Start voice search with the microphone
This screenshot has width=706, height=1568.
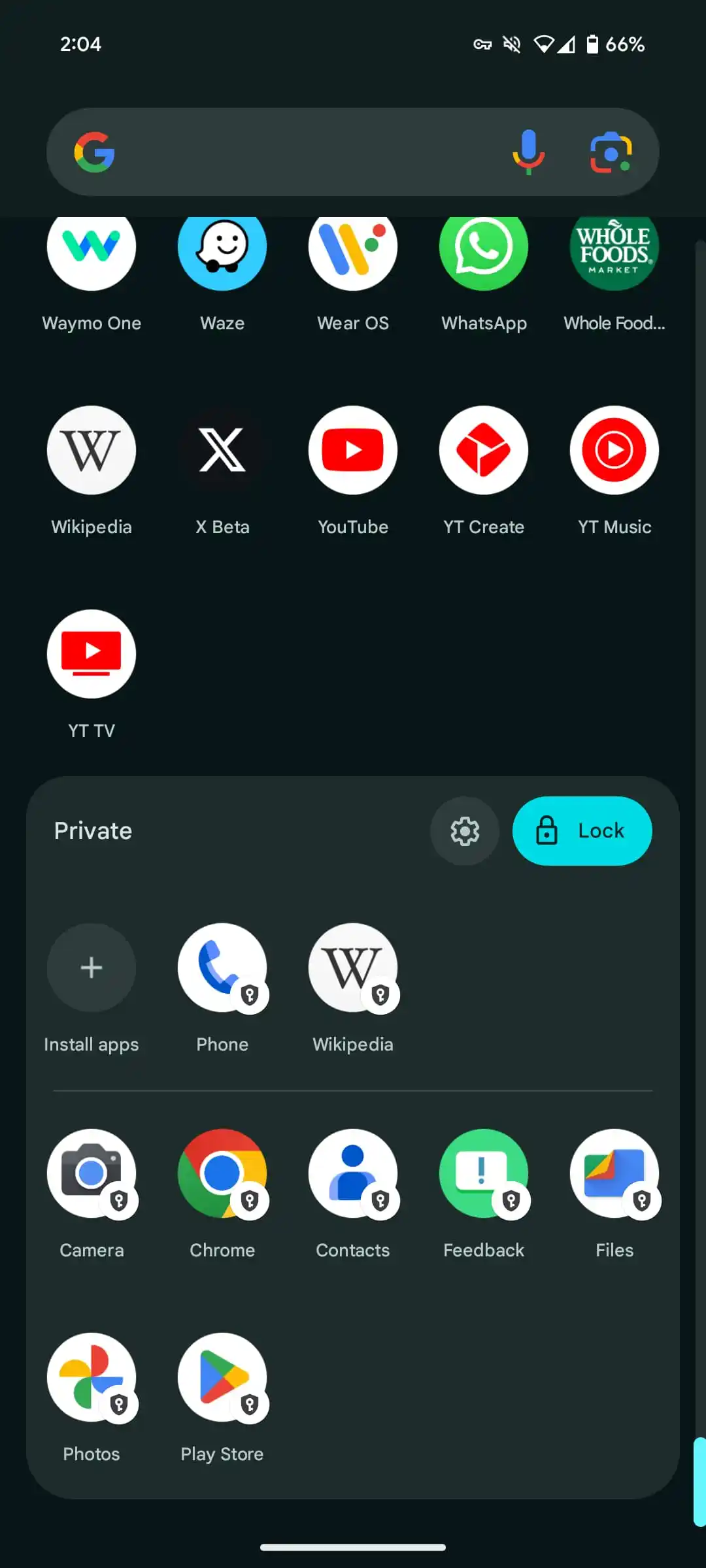coord(528,152)
